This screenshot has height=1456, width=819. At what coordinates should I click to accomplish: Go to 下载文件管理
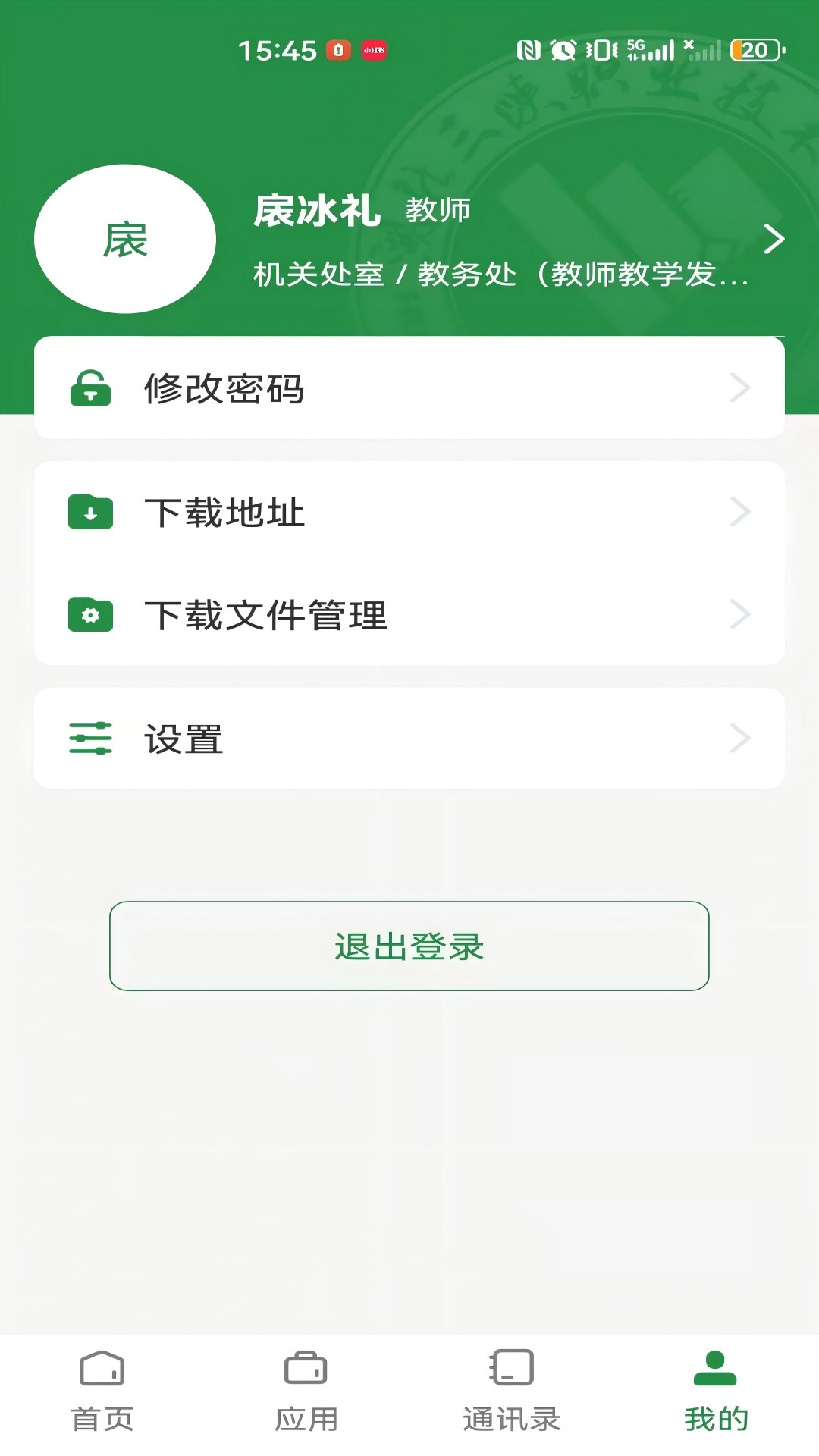click(x=409, y=614)
